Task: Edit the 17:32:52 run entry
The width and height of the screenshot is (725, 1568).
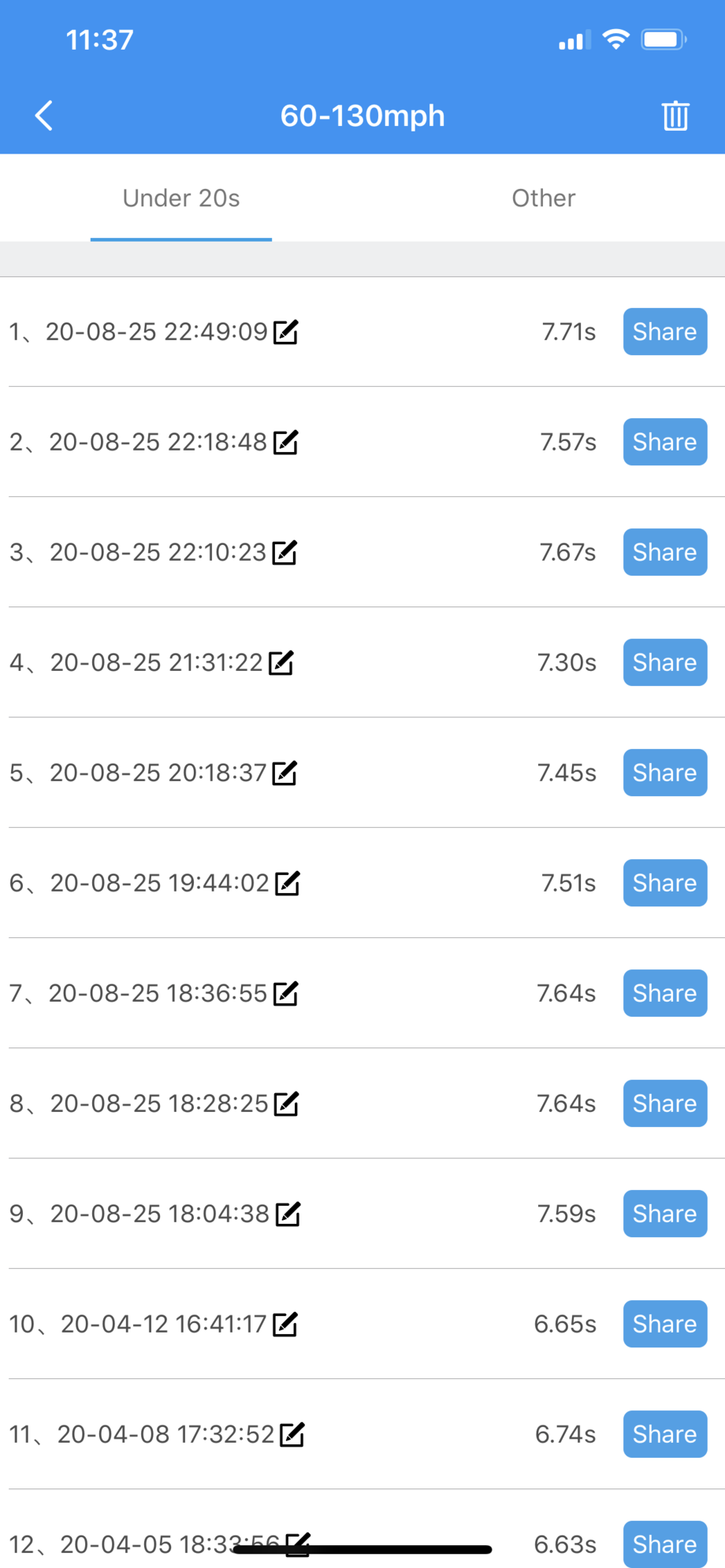Action: [x=292, y=1435]
